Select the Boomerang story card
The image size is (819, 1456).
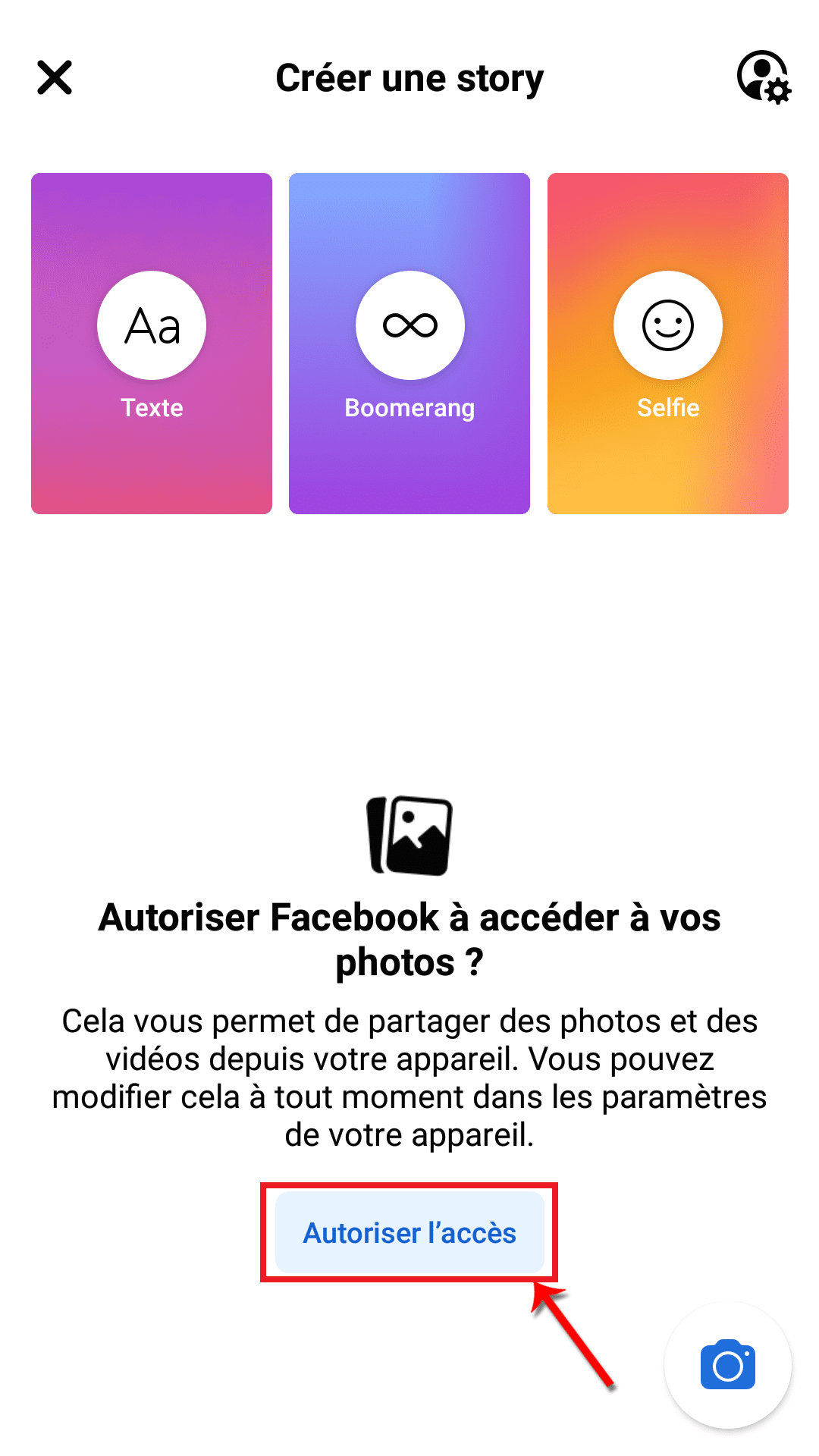pos(409,344)
